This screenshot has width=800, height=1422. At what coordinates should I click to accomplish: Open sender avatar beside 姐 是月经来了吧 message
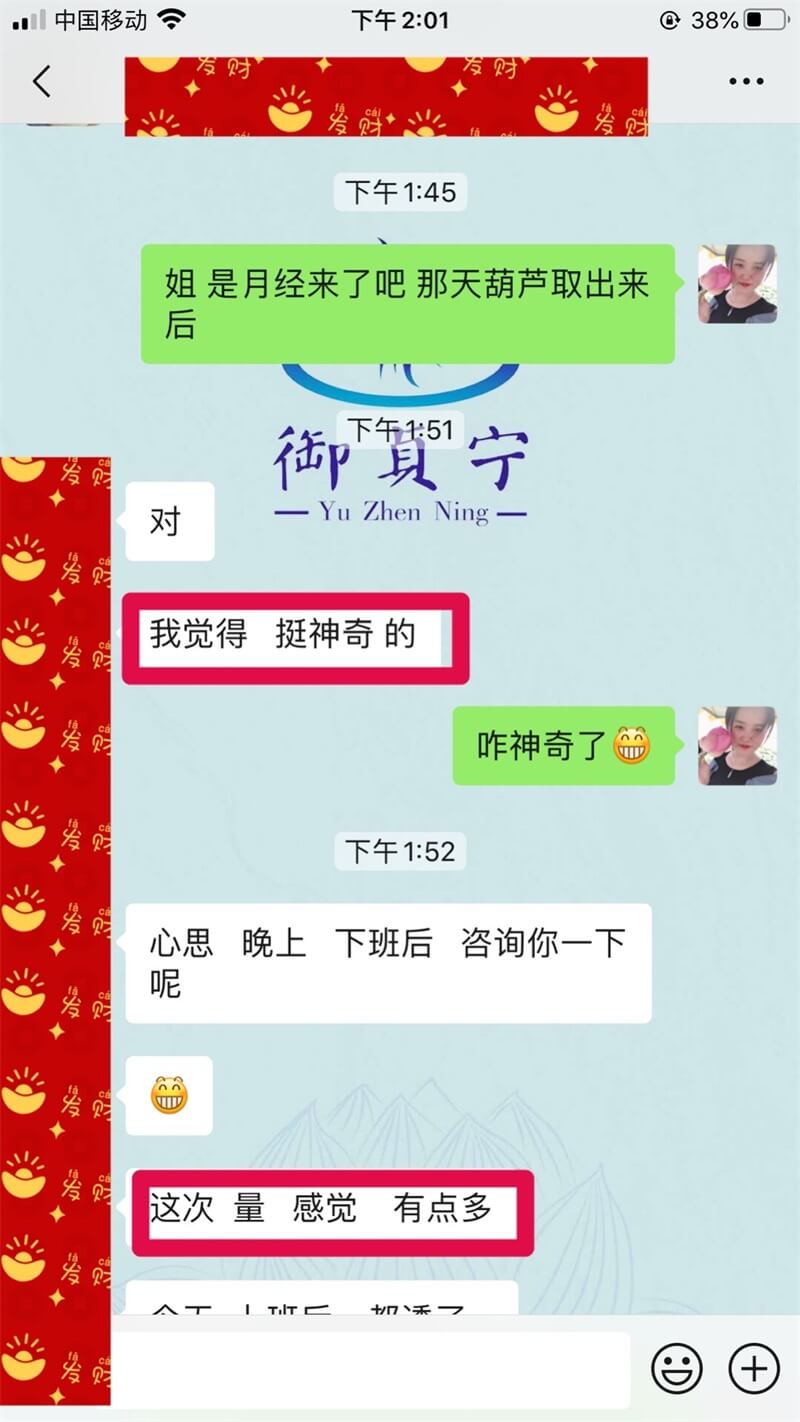(x=737, y=284)
